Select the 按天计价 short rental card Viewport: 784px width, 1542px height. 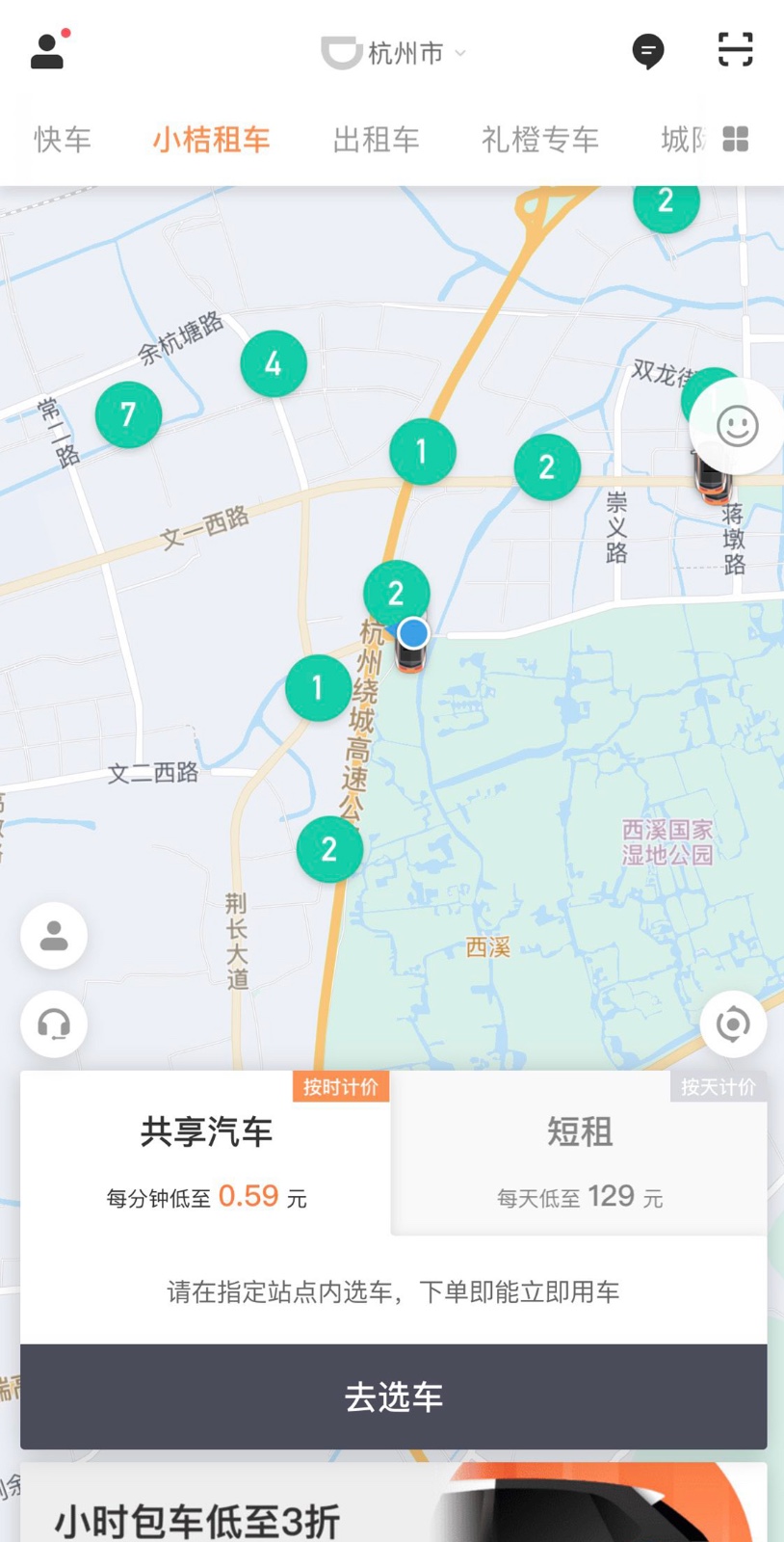[x=718, y=1086]
